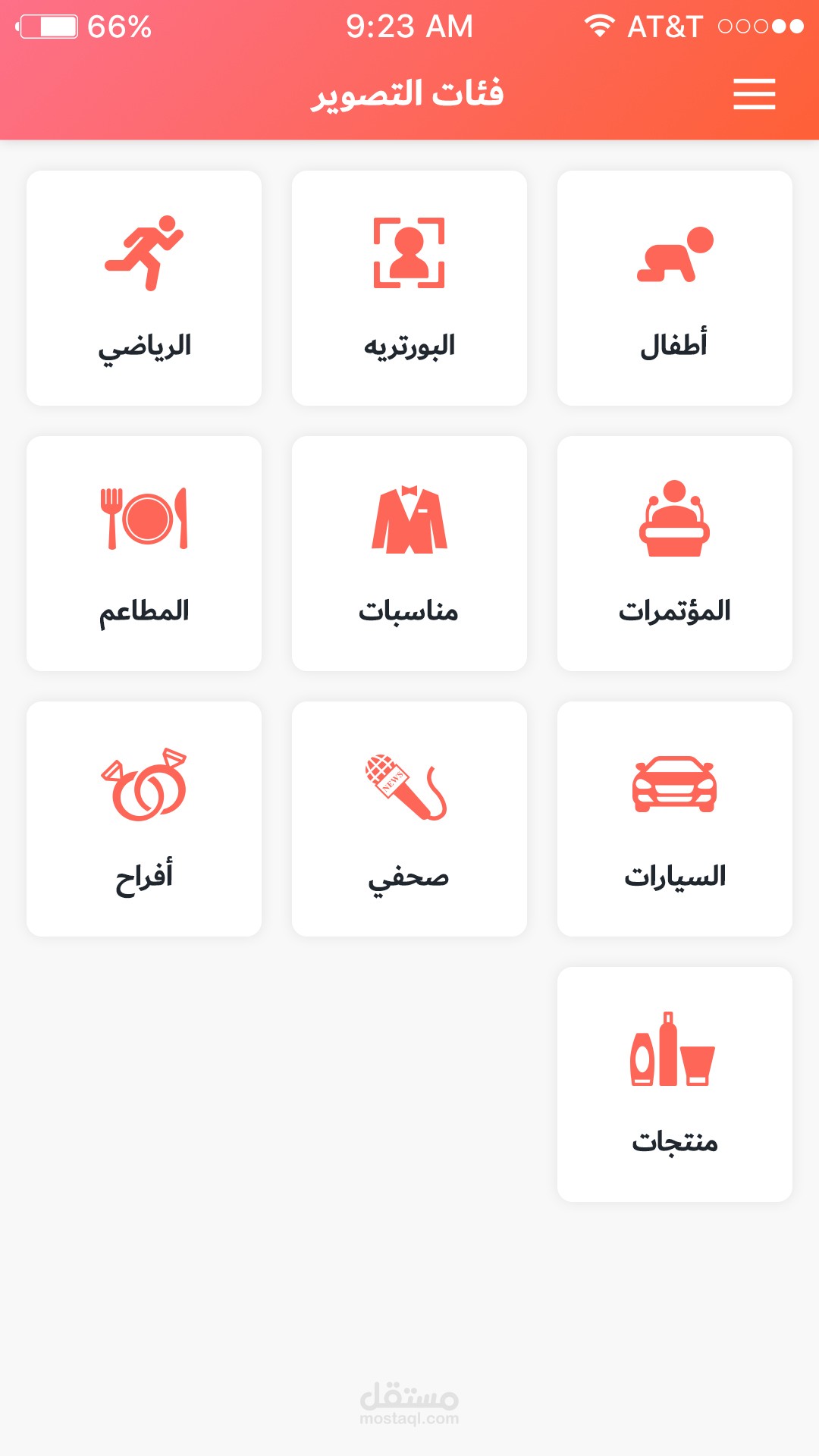Choose the الرياضي (sports) category

point(144,288)
